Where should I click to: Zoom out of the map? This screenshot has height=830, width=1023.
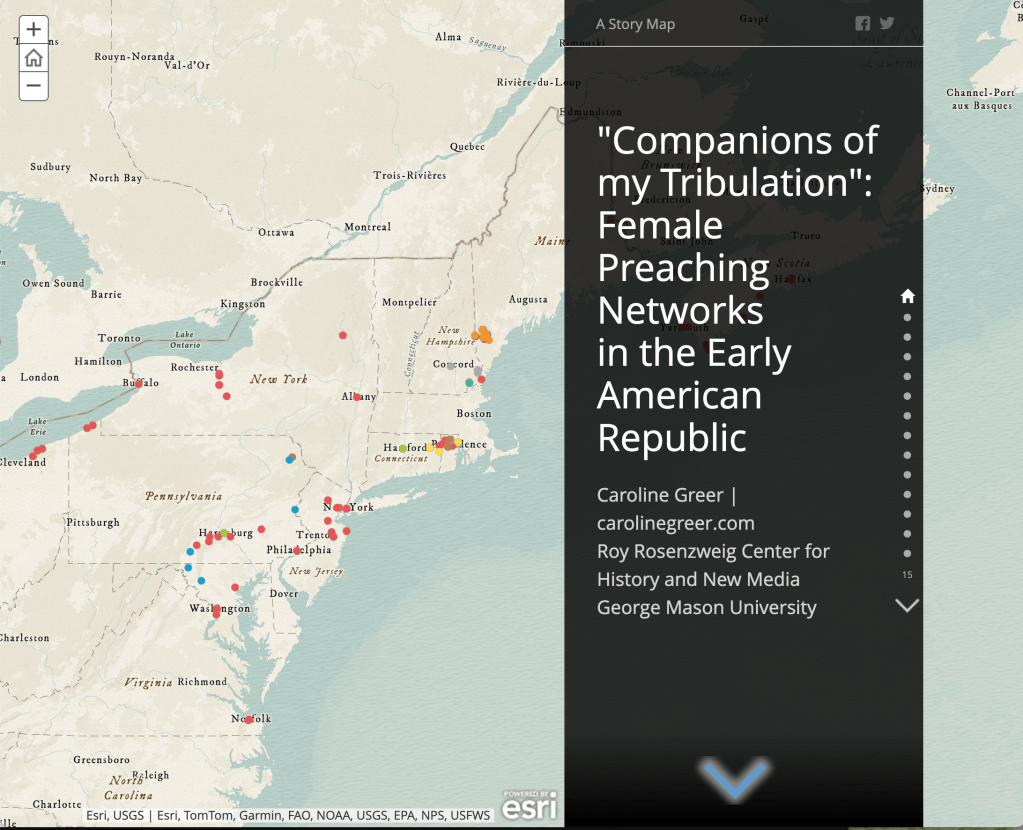[x=33, y=86]
